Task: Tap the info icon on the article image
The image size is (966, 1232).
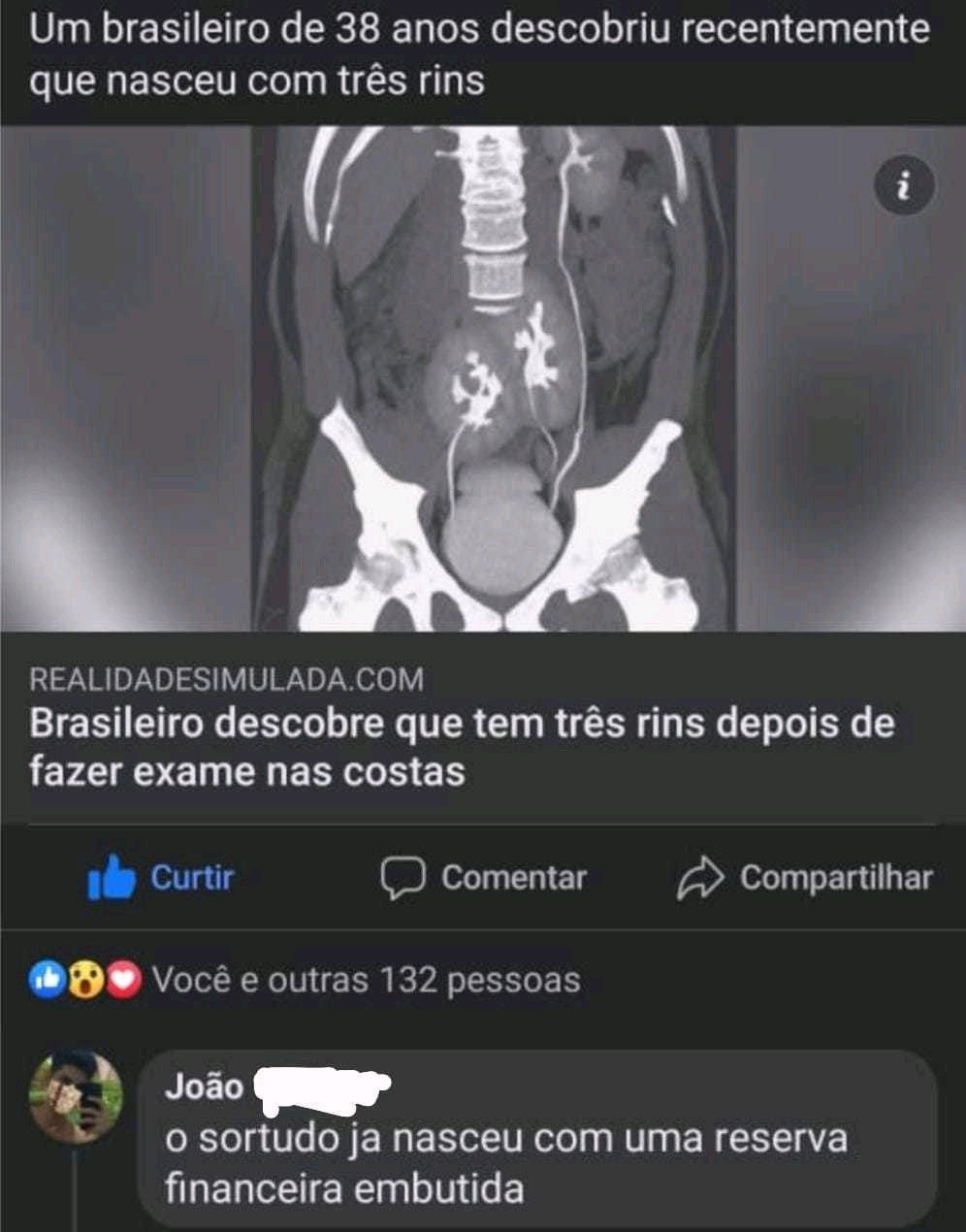Action: [x=904, y=186]
